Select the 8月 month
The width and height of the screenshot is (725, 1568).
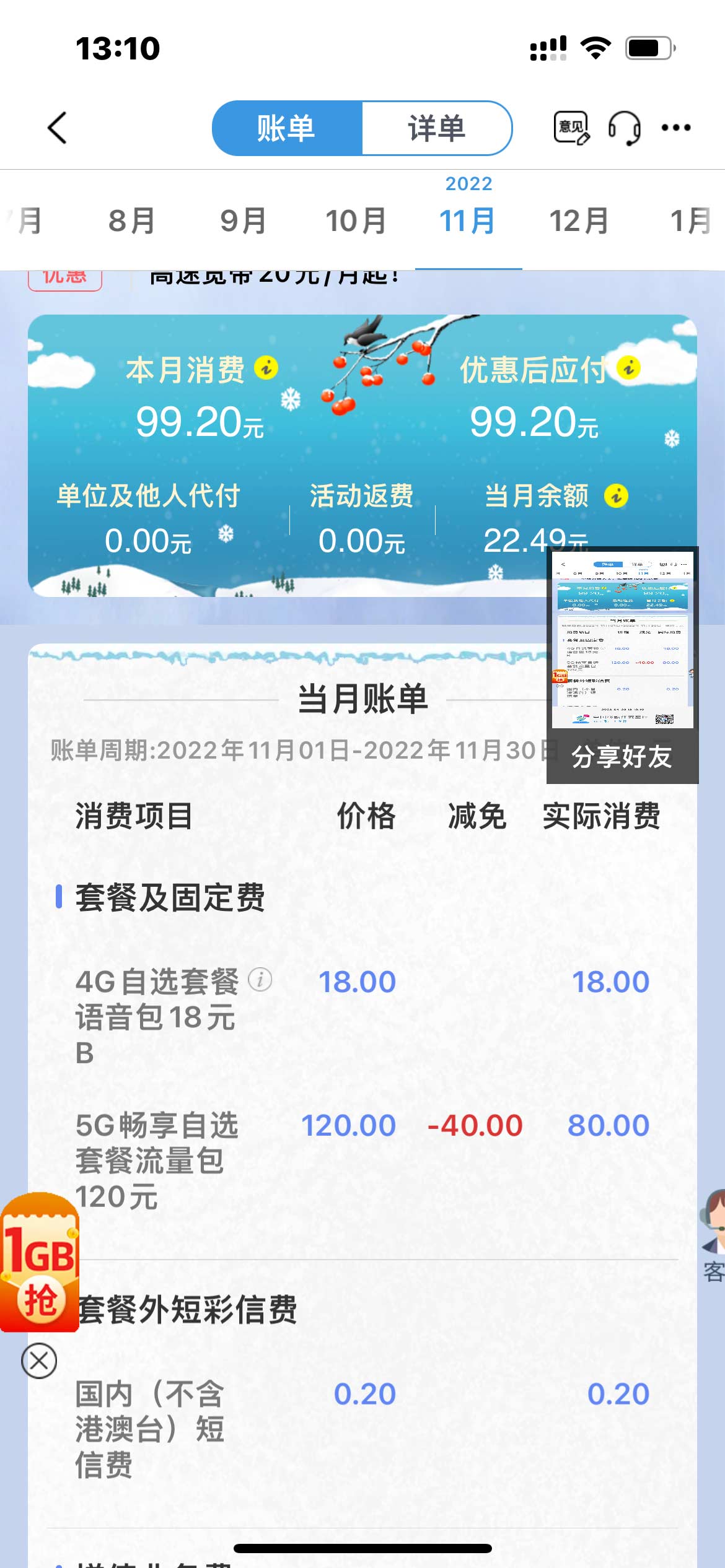tap(131, 221)
